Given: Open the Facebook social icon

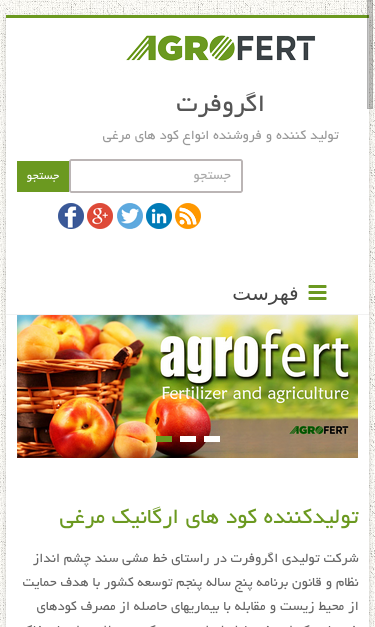Looking at the screenshot, I should coord(71,216).
